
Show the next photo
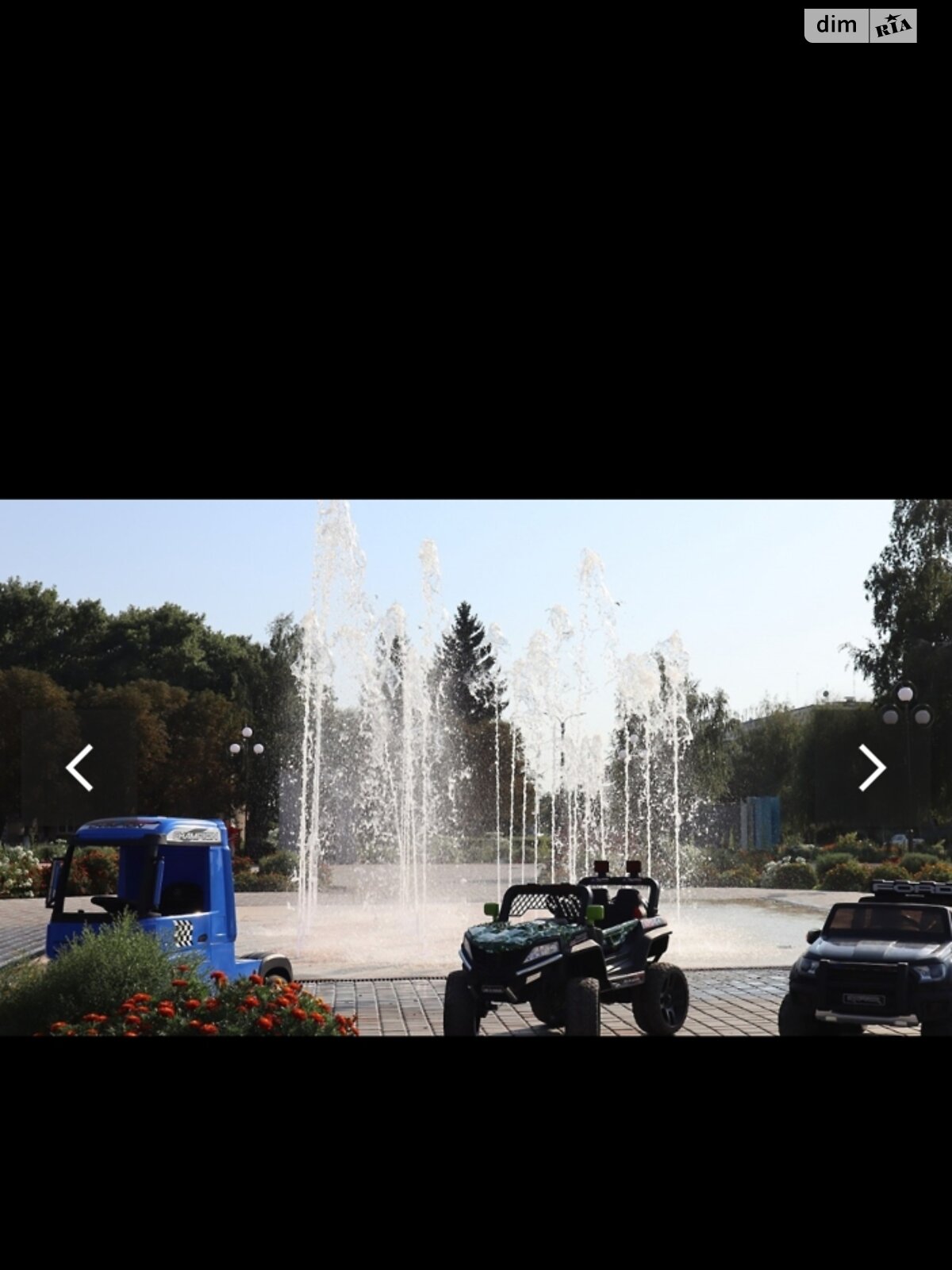(x=872, y=768)
